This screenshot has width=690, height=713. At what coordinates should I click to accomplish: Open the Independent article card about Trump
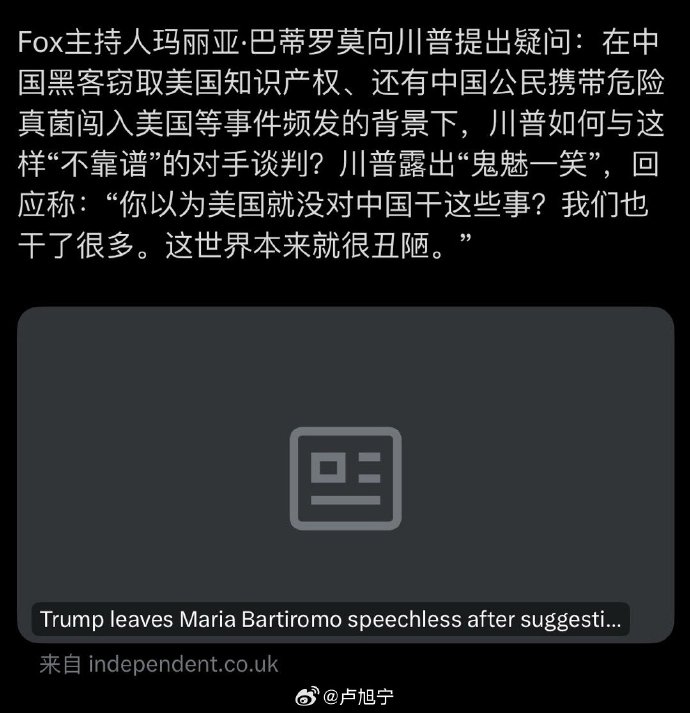[345, 475]
